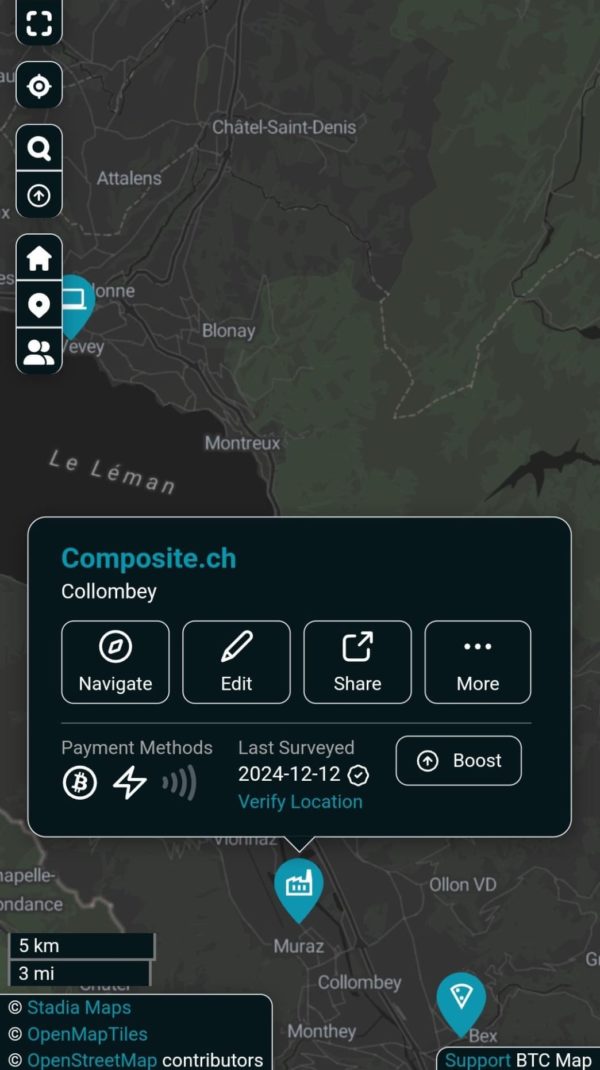Go to the home page
Viewport: 600px width, 1070px height.
pos(39,258)
